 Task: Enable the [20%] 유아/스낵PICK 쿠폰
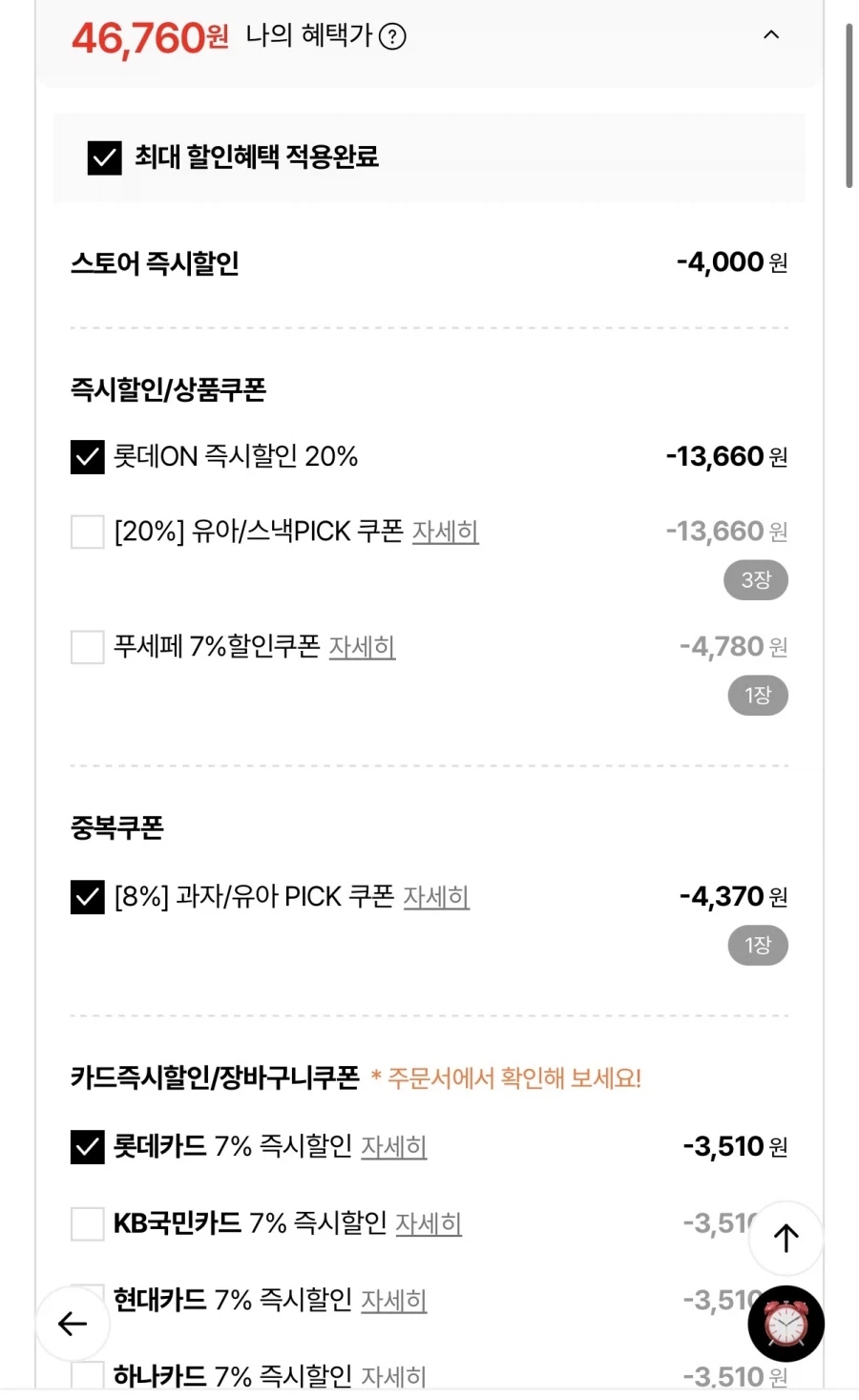coord(86,532)
